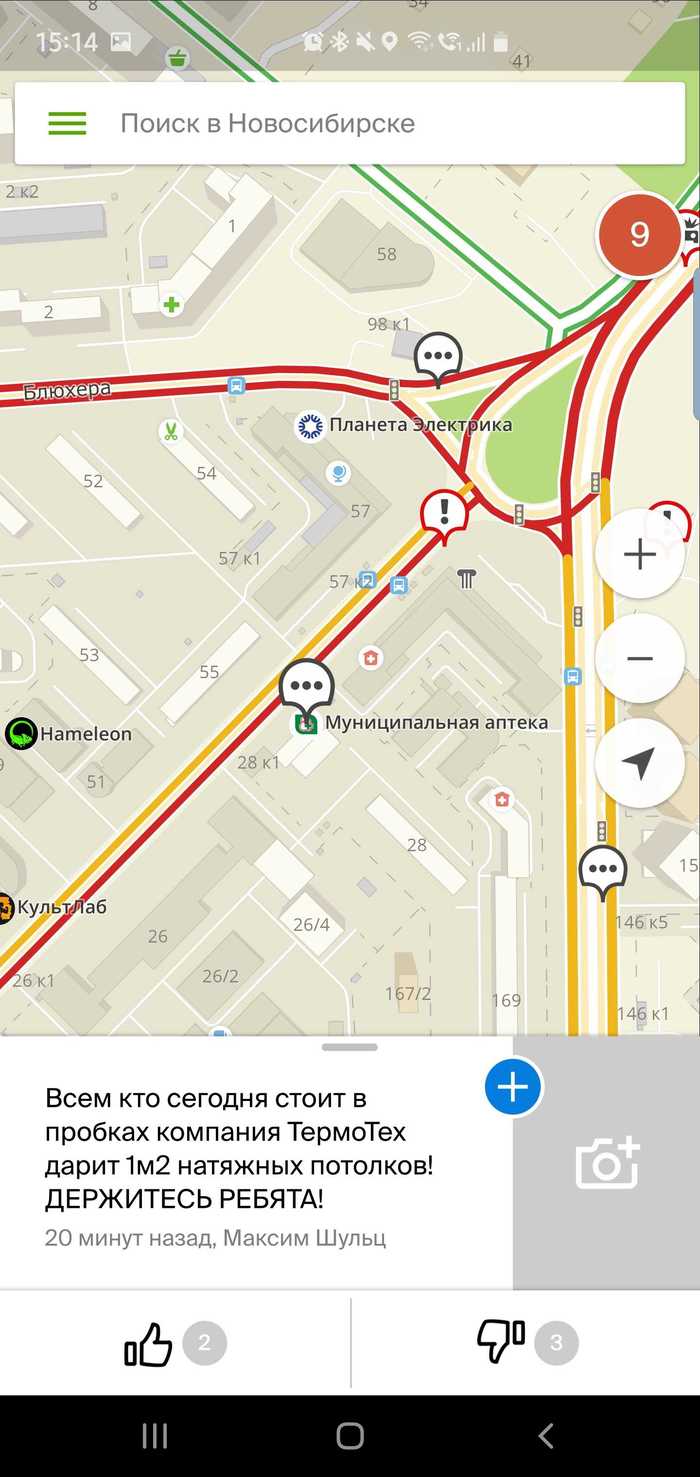Attach a photo with the camera icon

pos(606,1163)
